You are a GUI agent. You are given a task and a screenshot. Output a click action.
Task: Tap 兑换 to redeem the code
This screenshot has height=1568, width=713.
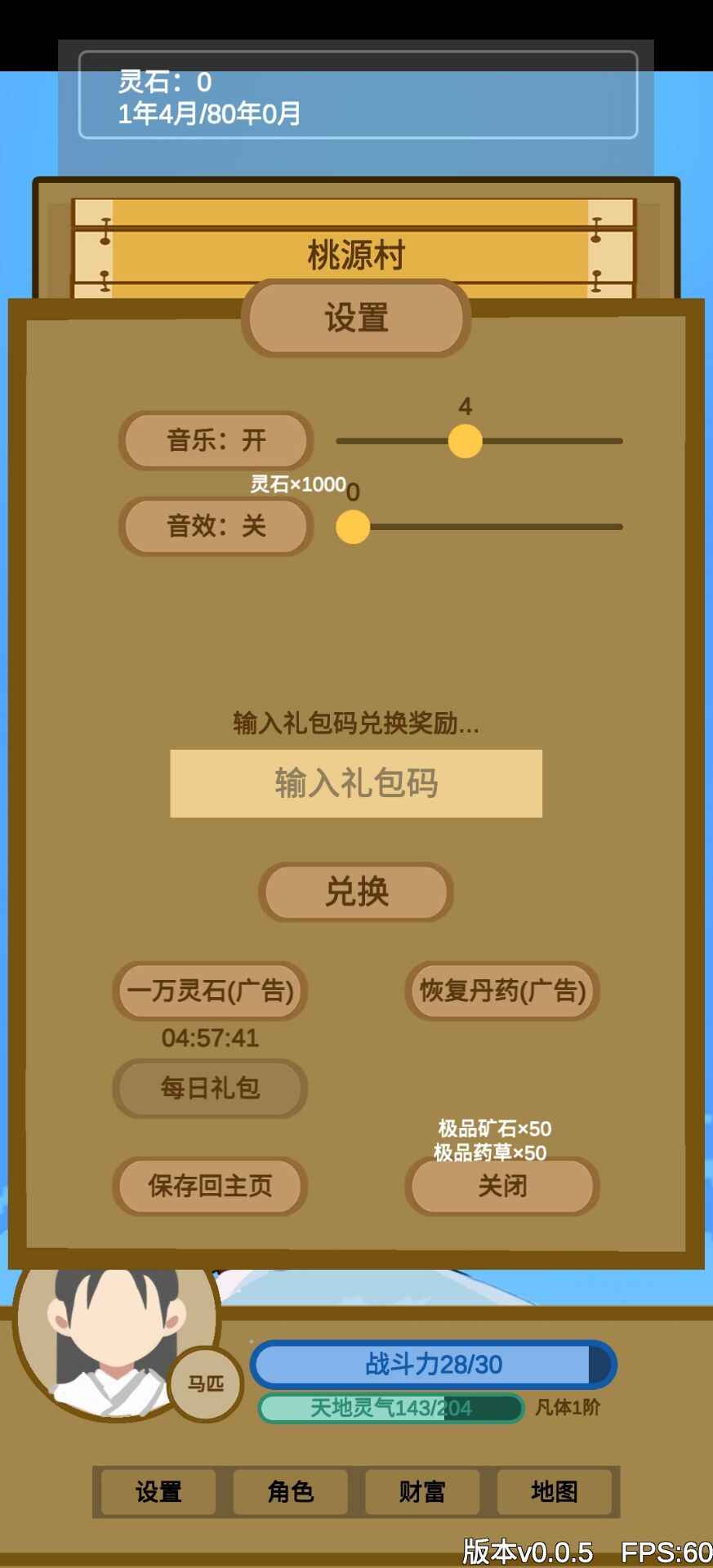pyautogui.click(x=356, y=892)
